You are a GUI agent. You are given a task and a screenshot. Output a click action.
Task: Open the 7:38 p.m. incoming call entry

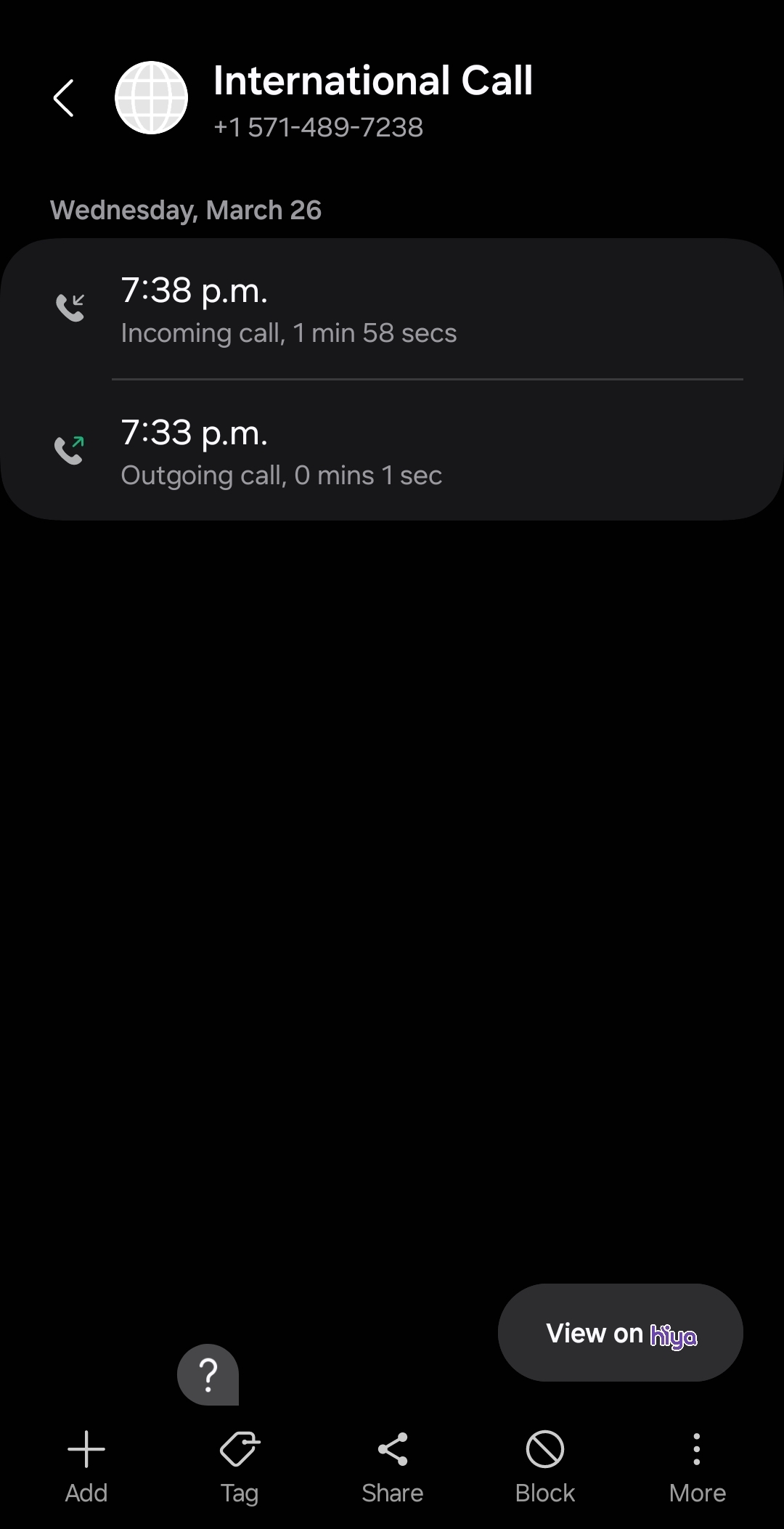click(x=392, y=309)
